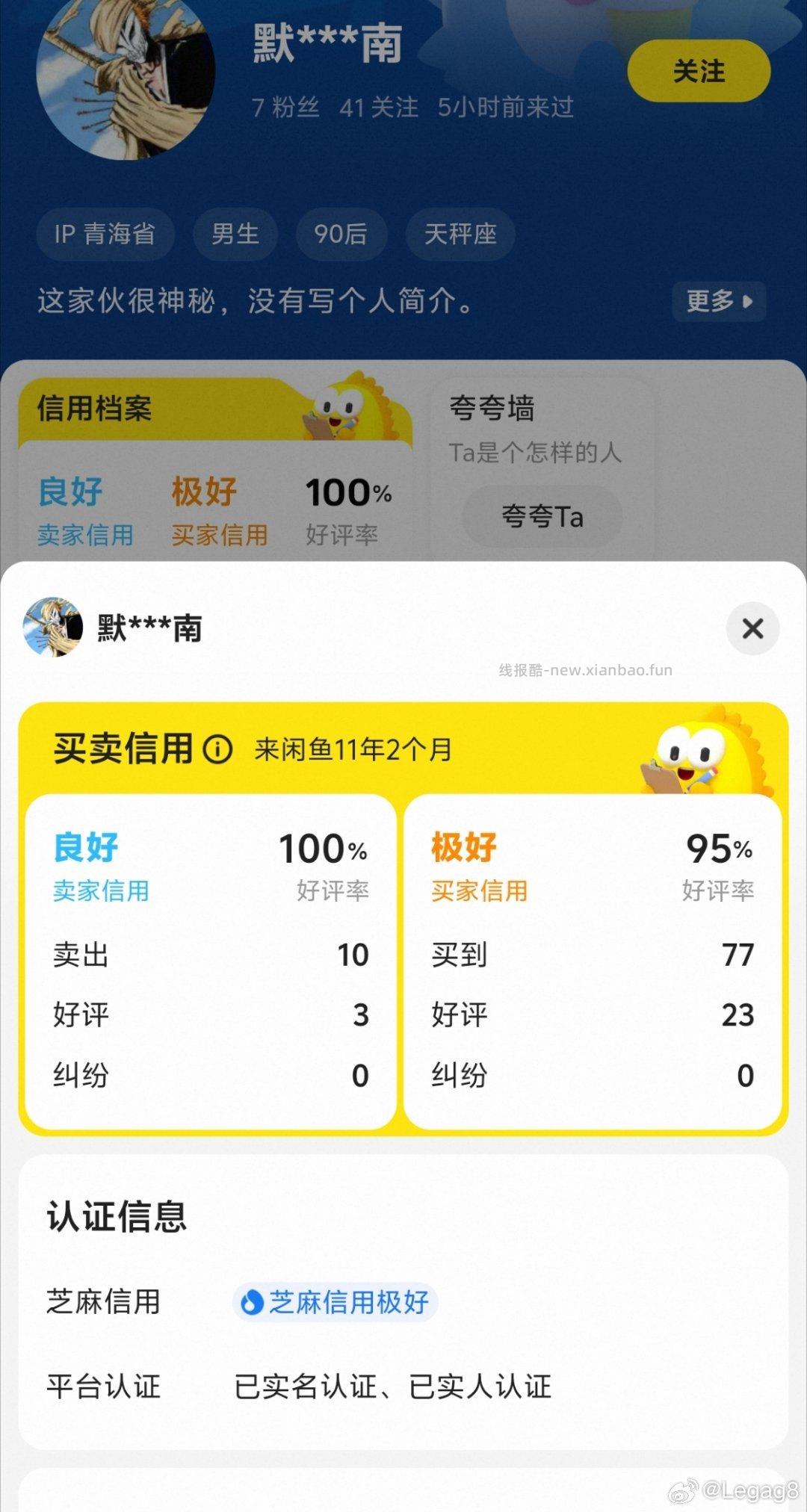Tap the arrow icon next to 更多
Image resolution: width=807 pixels, height=1512 pixels.
click(749, 303)
